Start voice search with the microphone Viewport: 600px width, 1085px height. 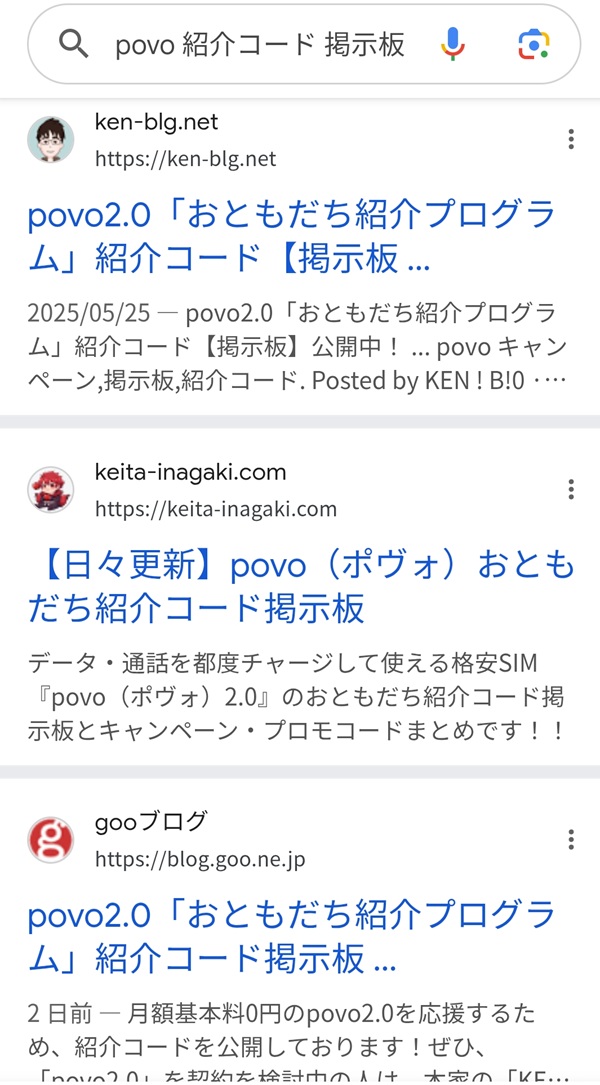tap(452, 44)
